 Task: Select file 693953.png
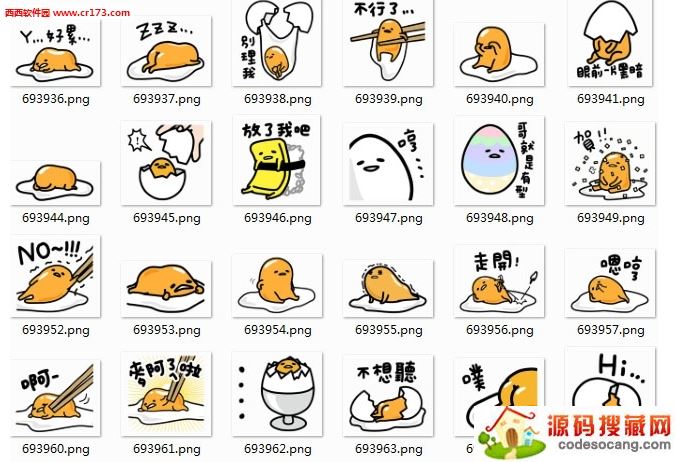pos(166,285)
